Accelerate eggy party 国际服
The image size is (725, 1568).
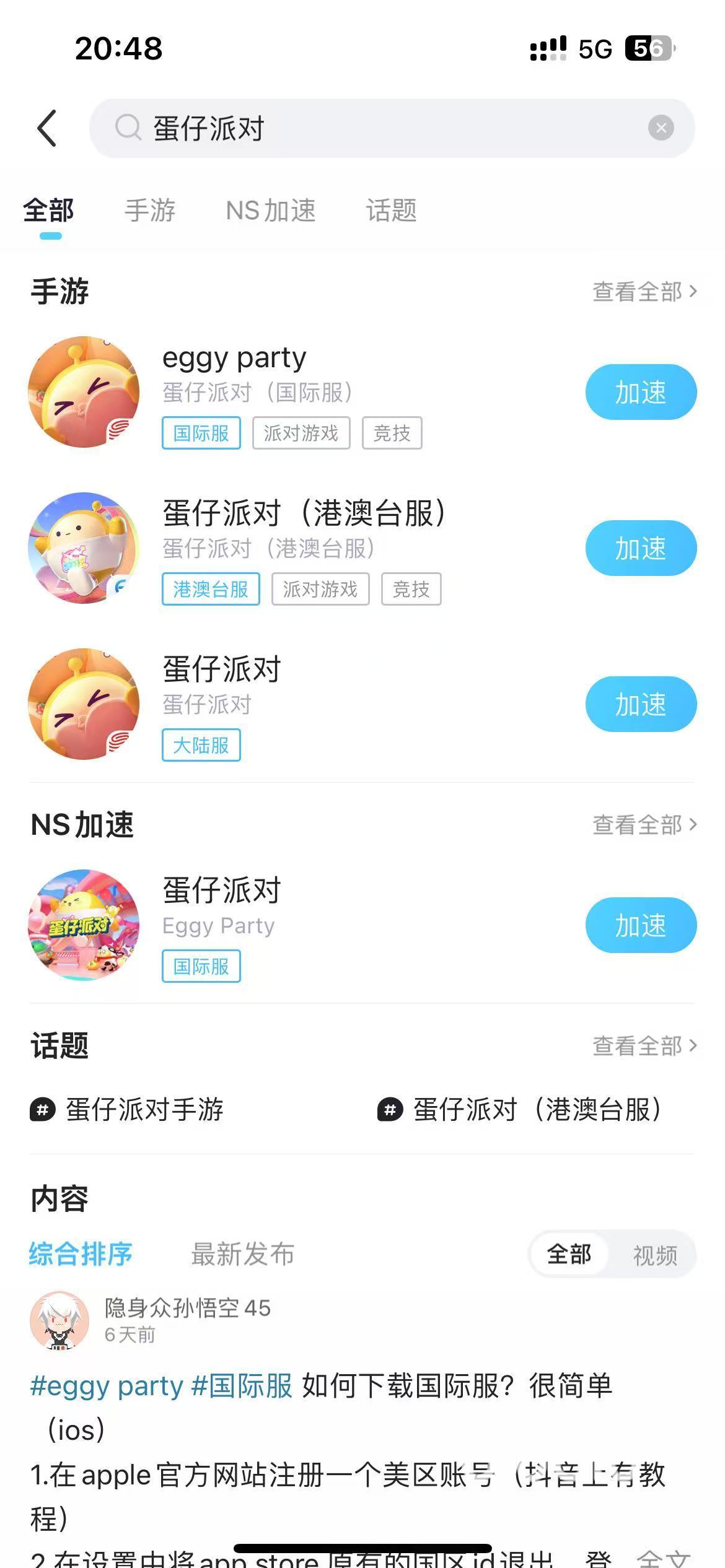[641, 393]
